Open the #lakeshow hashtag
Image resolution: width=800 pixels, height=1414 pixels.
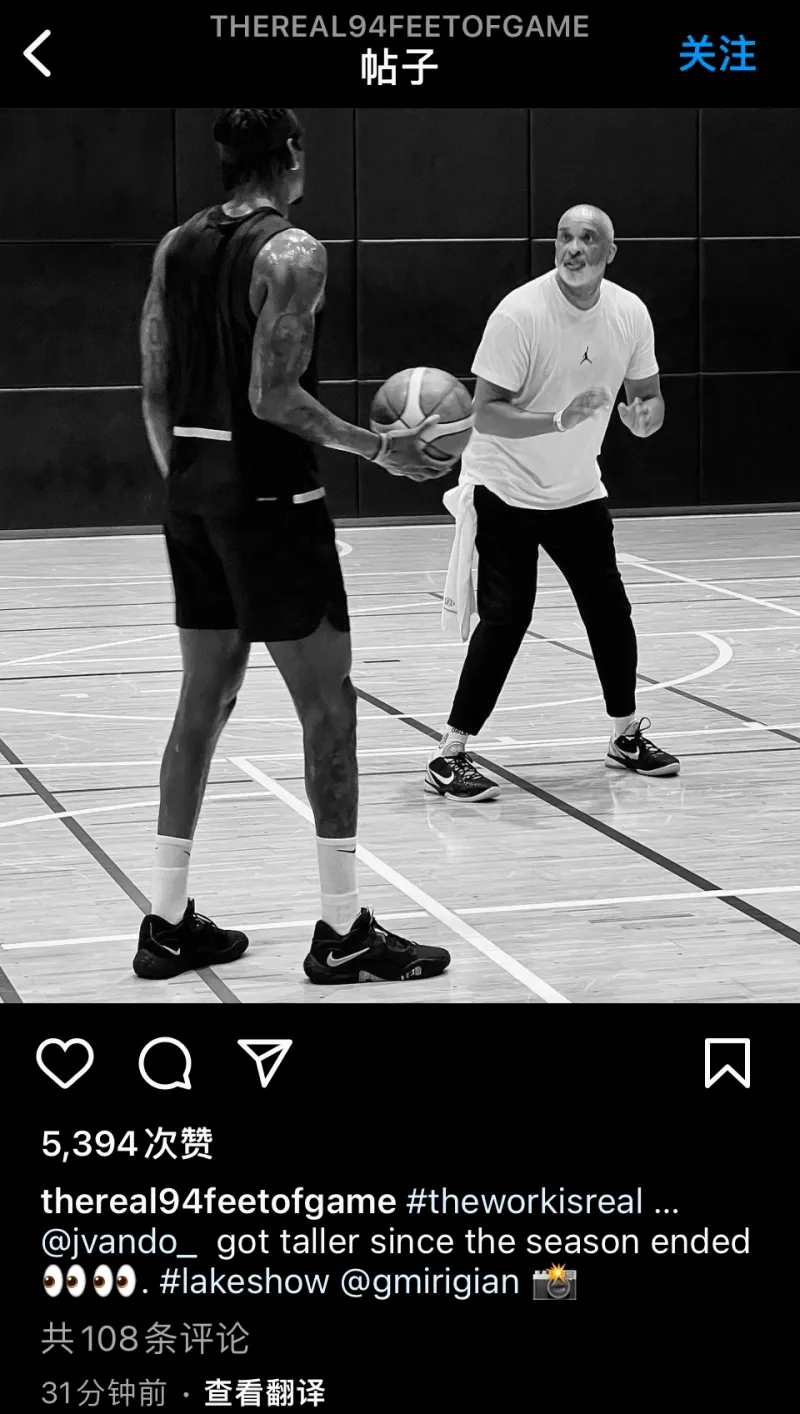pyautogui.click(x=245, y=1282)
